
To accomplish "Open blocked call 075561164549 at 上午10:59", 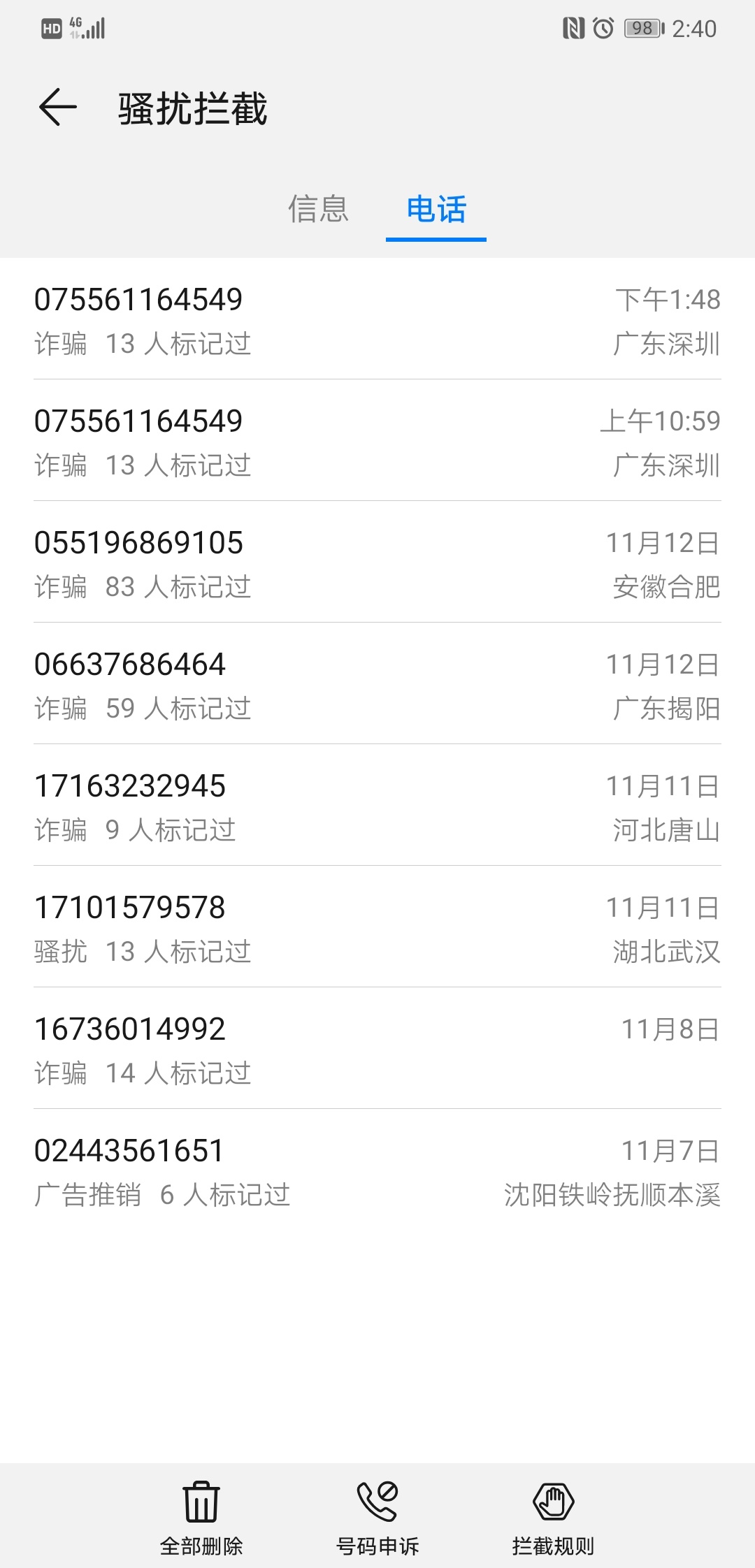I will coord(377,441).
